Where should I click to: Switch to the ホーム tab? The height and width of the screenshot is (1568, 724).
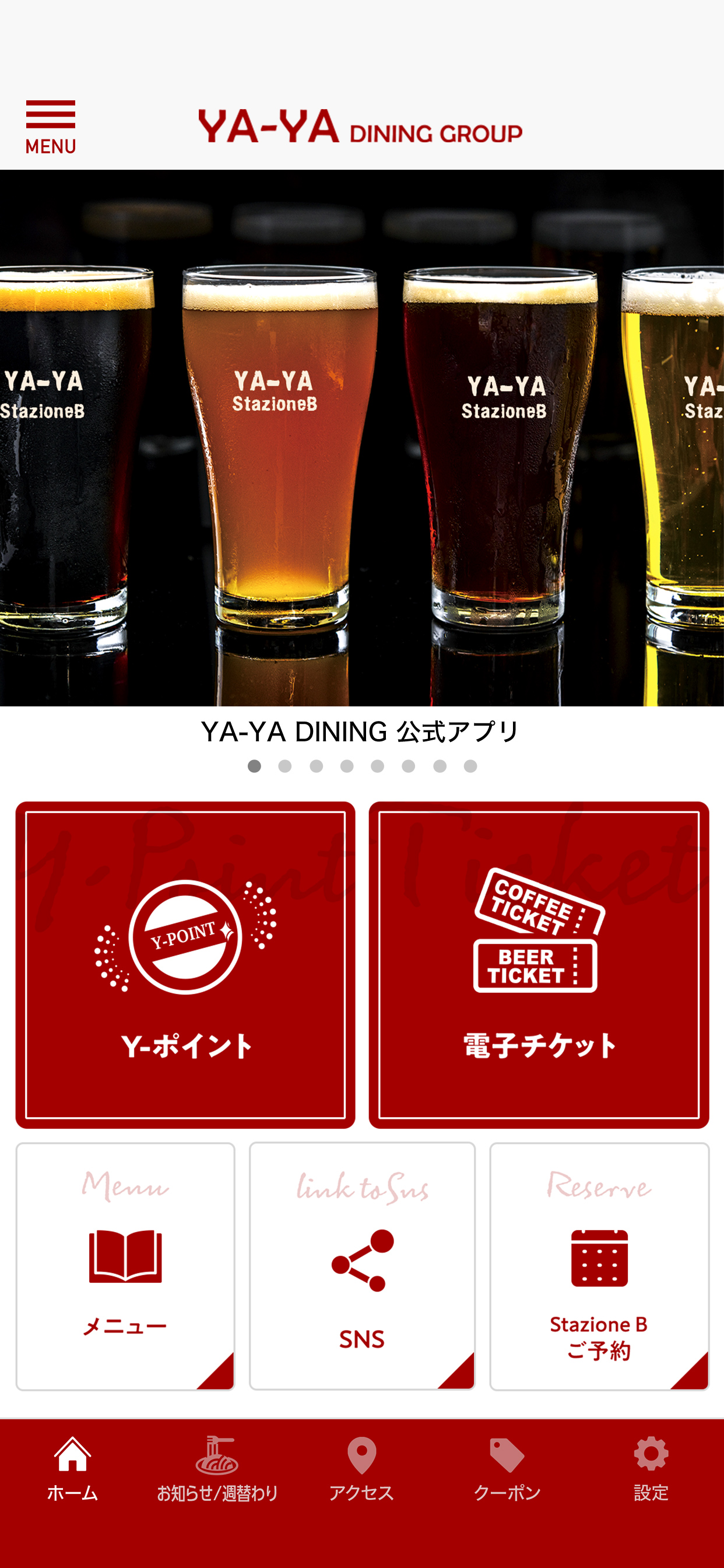pos(72,1469)
